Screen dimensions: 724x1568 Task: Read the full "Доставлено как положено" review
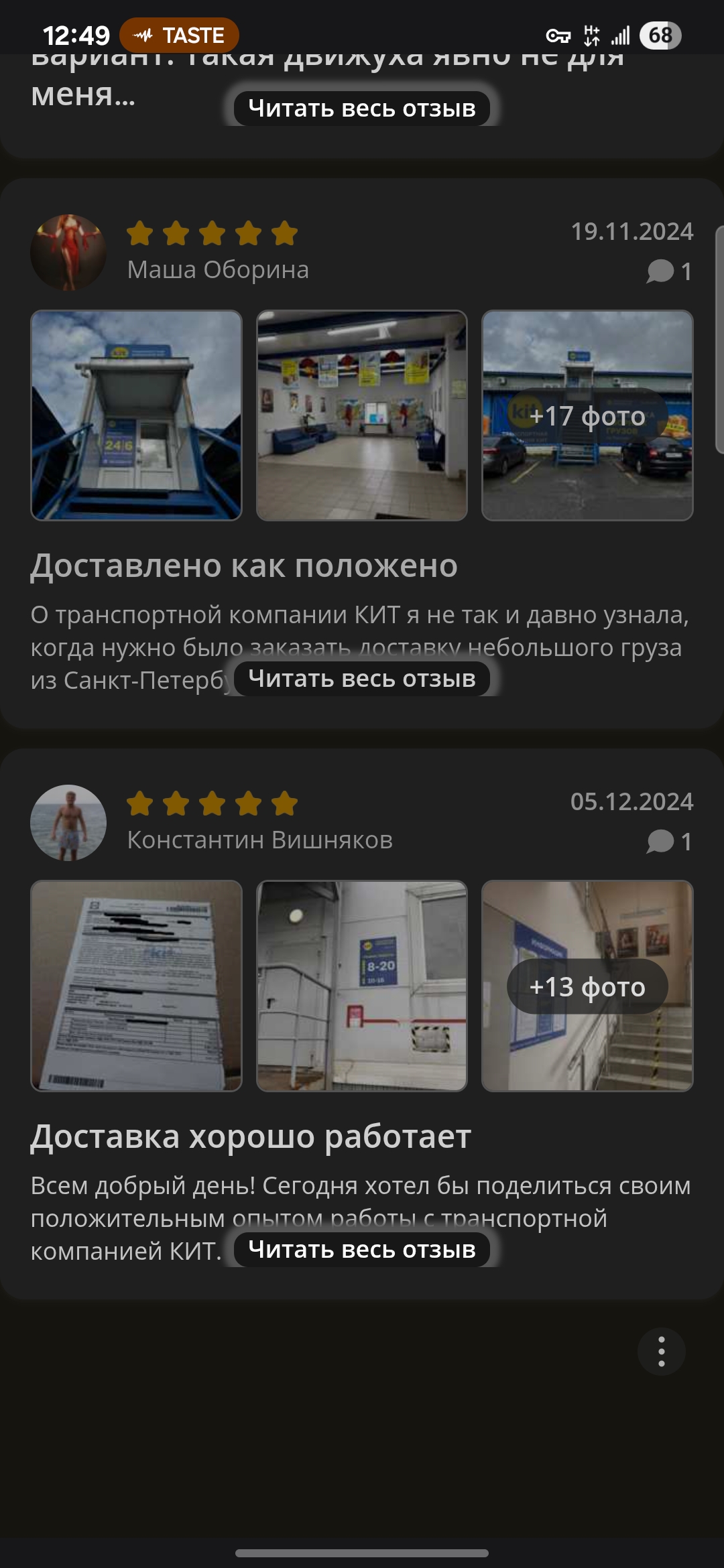(362, 679)
